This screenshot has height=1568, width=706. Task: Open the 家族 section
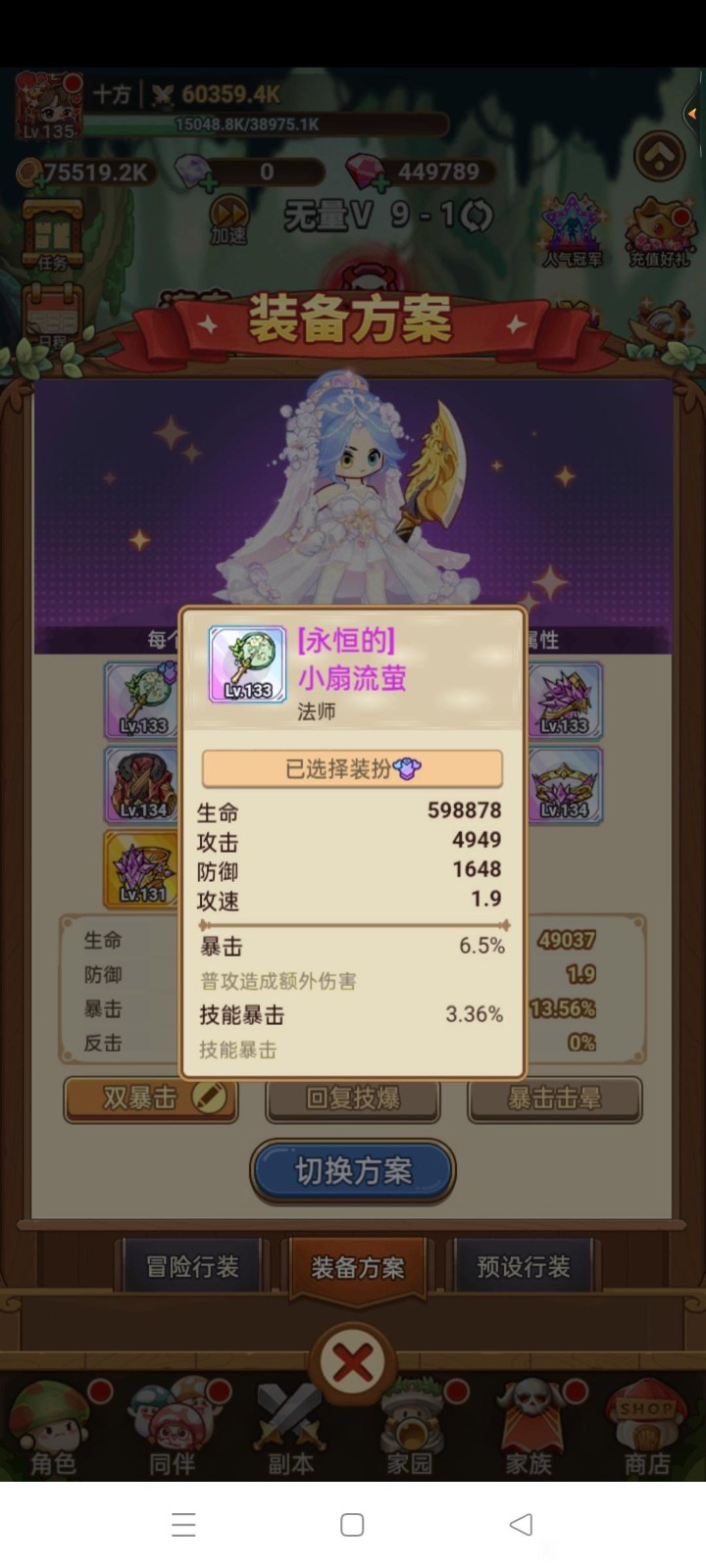coord(529,1433)
